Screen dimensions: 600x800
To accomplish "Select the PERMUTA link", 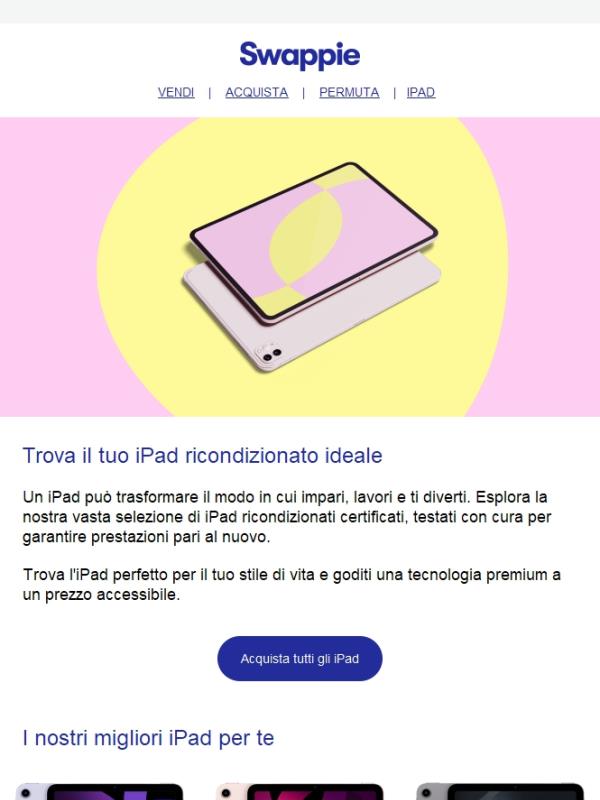I will click(349, 92).
